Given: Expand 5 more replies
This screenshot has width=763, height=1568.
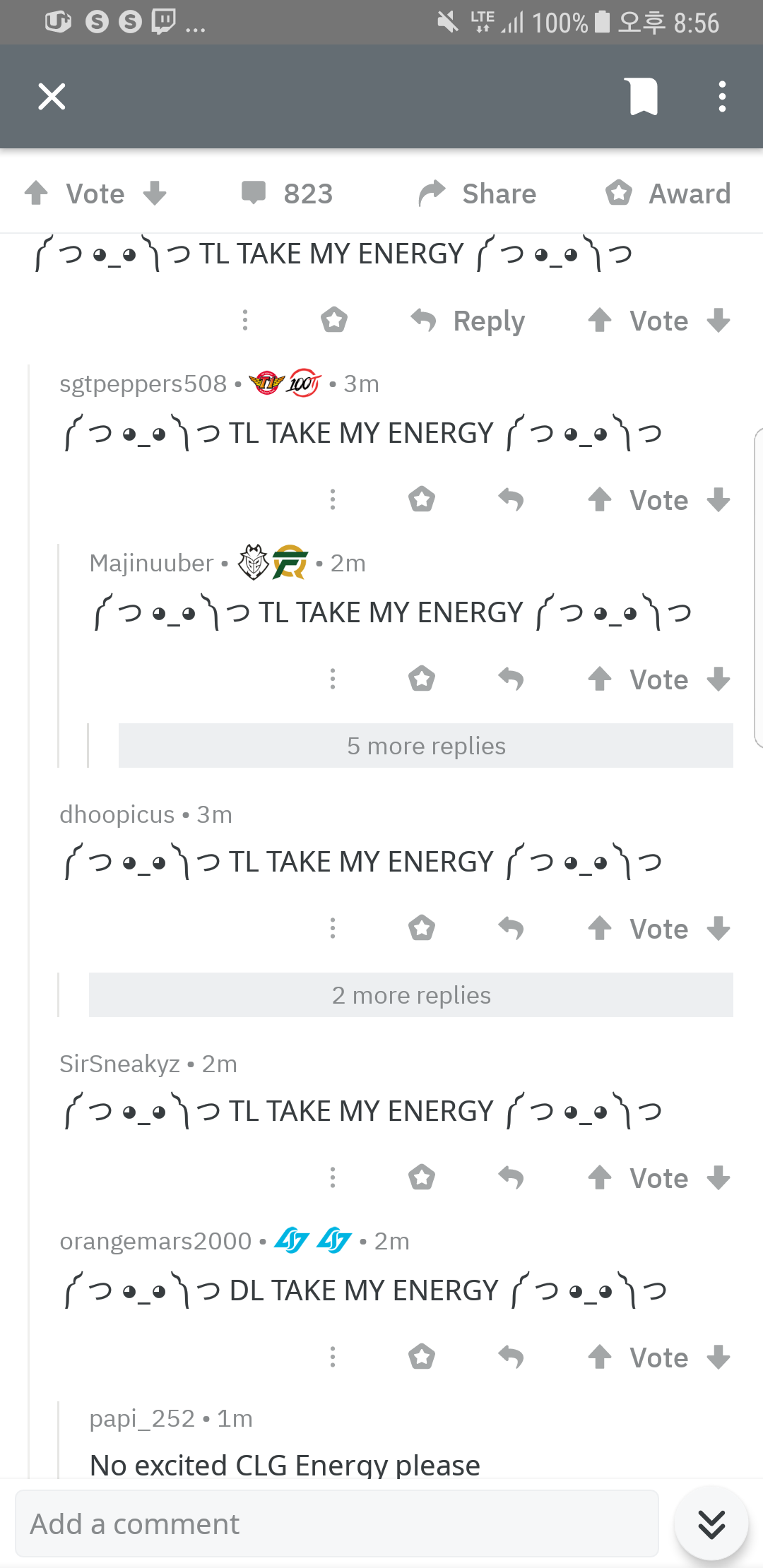Looking at the screenshot, I should click(x=425, y=746).
